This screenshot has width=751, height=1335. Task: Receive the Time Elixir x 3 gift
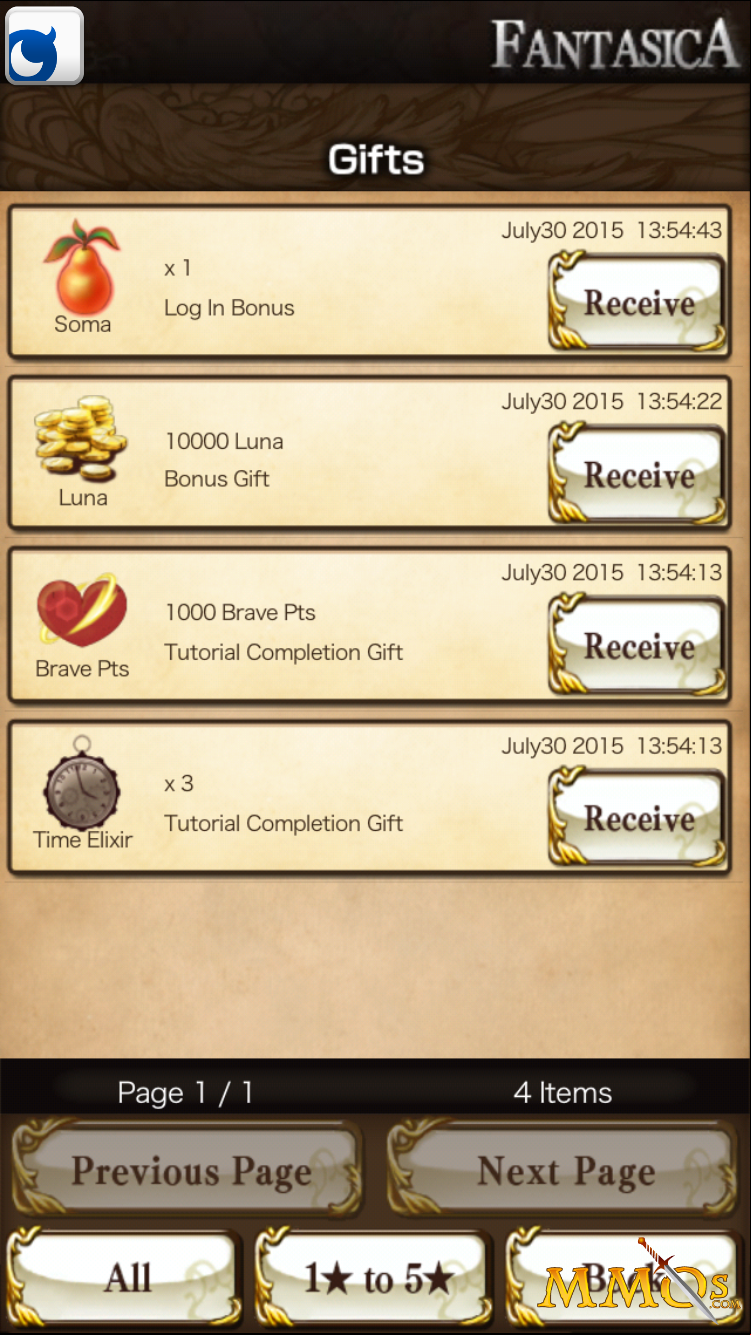(637, 818)
